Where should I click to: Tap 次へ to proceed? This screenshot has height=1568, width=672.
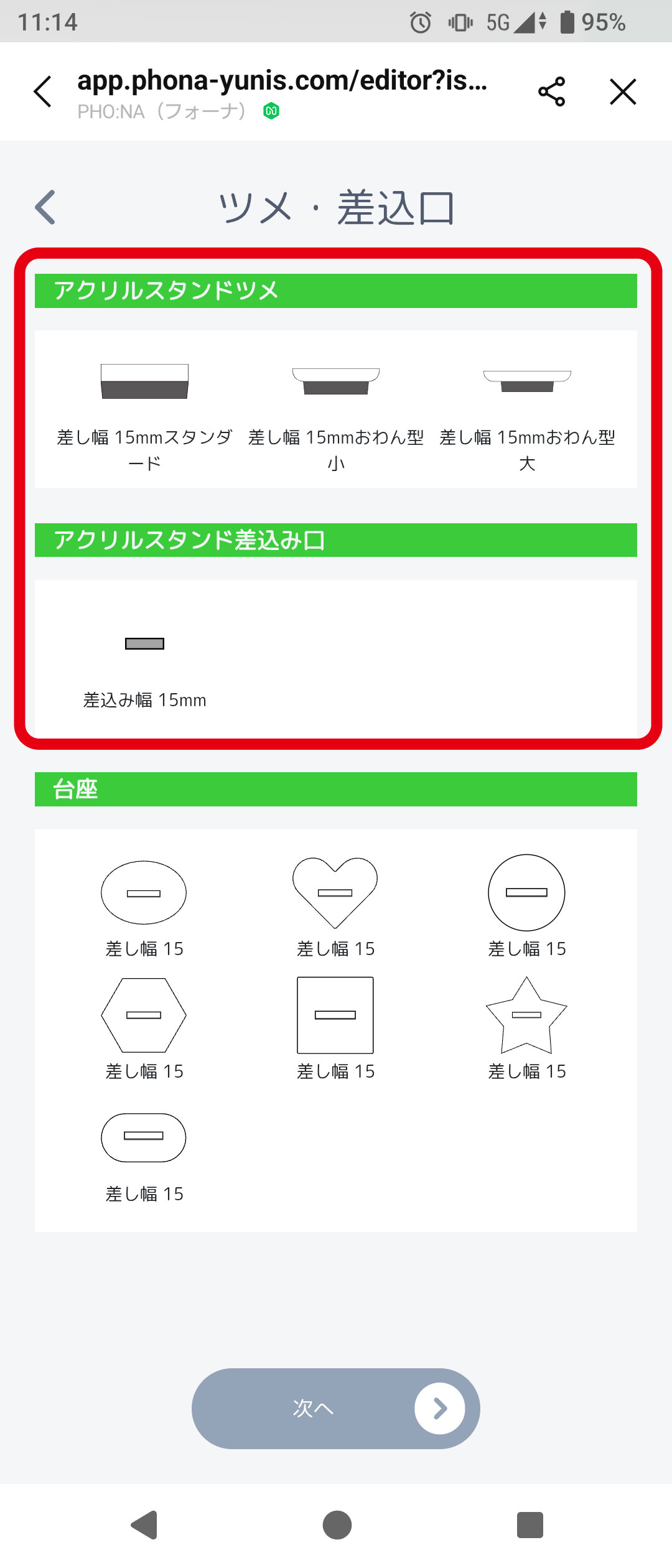pos(336,1408)
